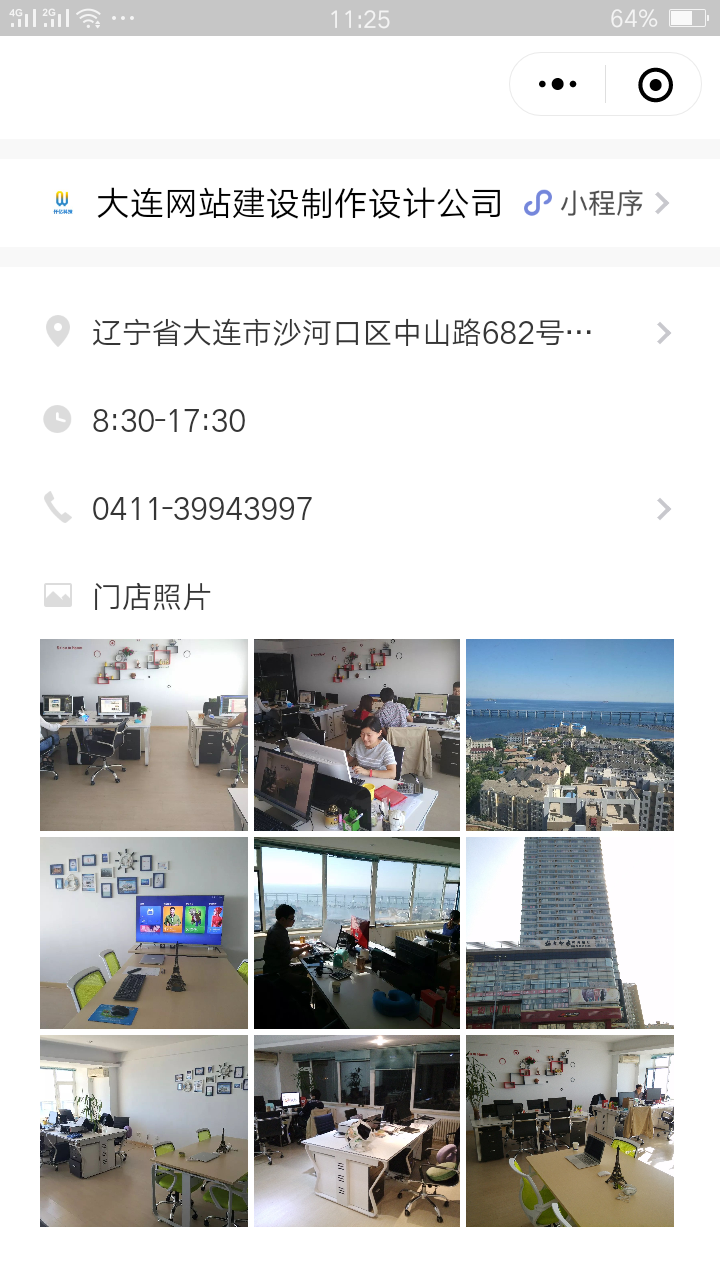Expand the 小程序 chevron arrow
The width and height of the screenshot is (720, 1280).
coord(662,202)
